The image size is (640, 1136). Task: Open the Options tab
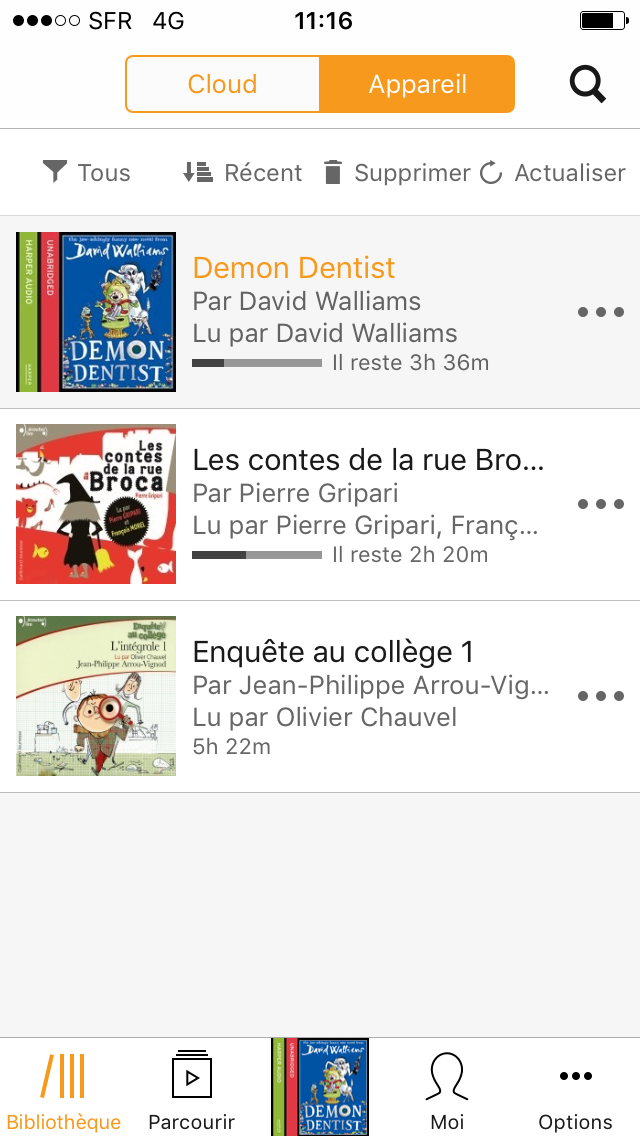pos(575,1088)
